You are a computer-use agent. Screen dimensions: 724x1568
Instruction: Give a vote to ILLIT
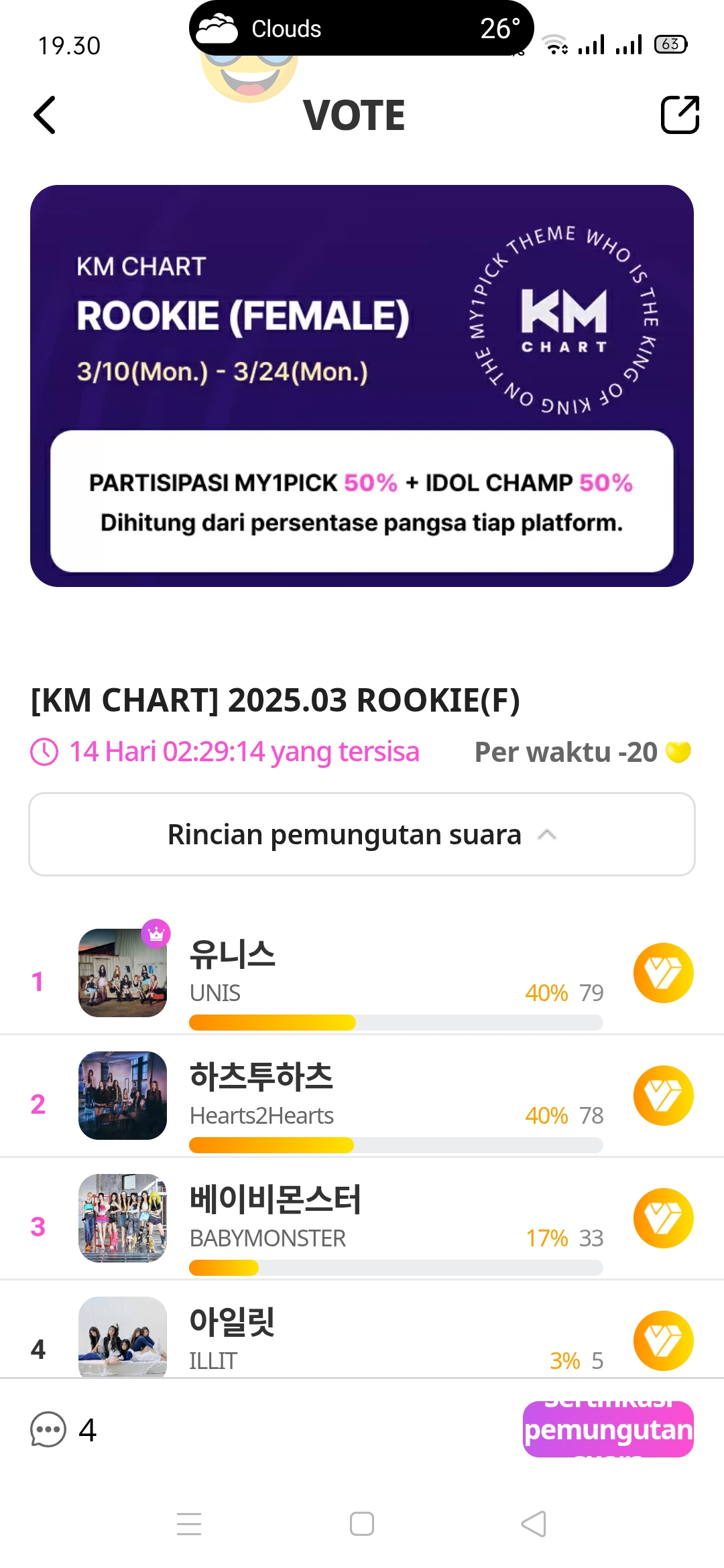click(663, 1340)
